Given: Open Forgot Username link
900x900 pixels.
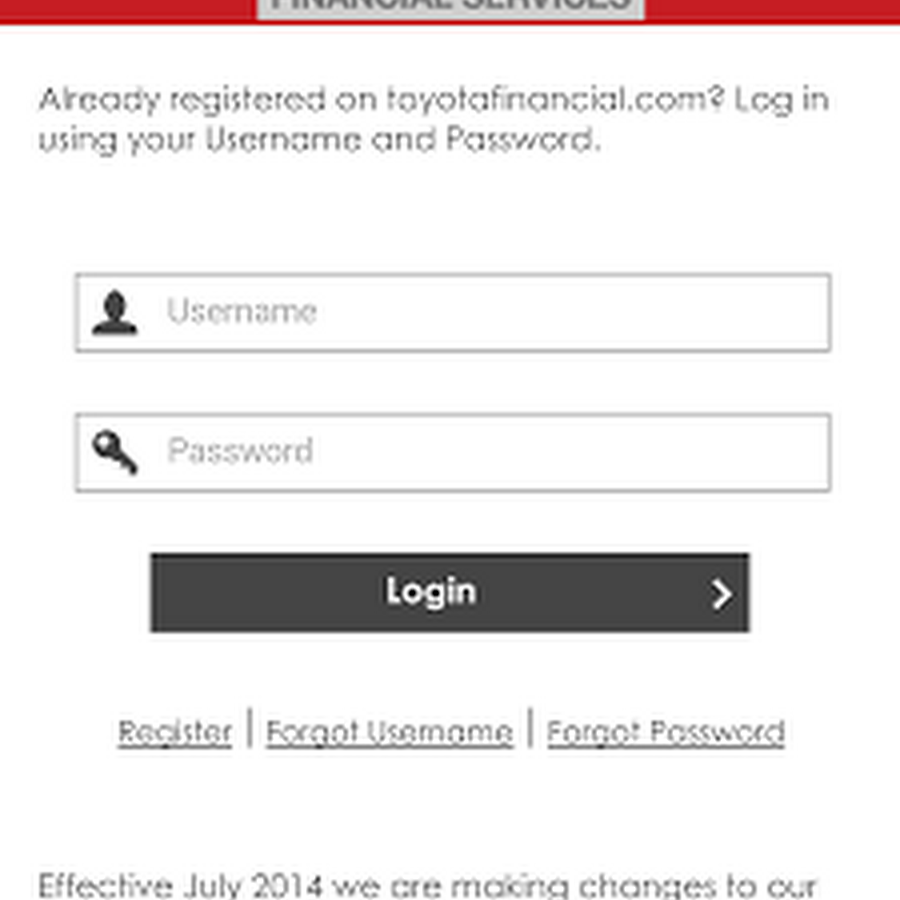Looking at the screenshot, I should 389,732.
